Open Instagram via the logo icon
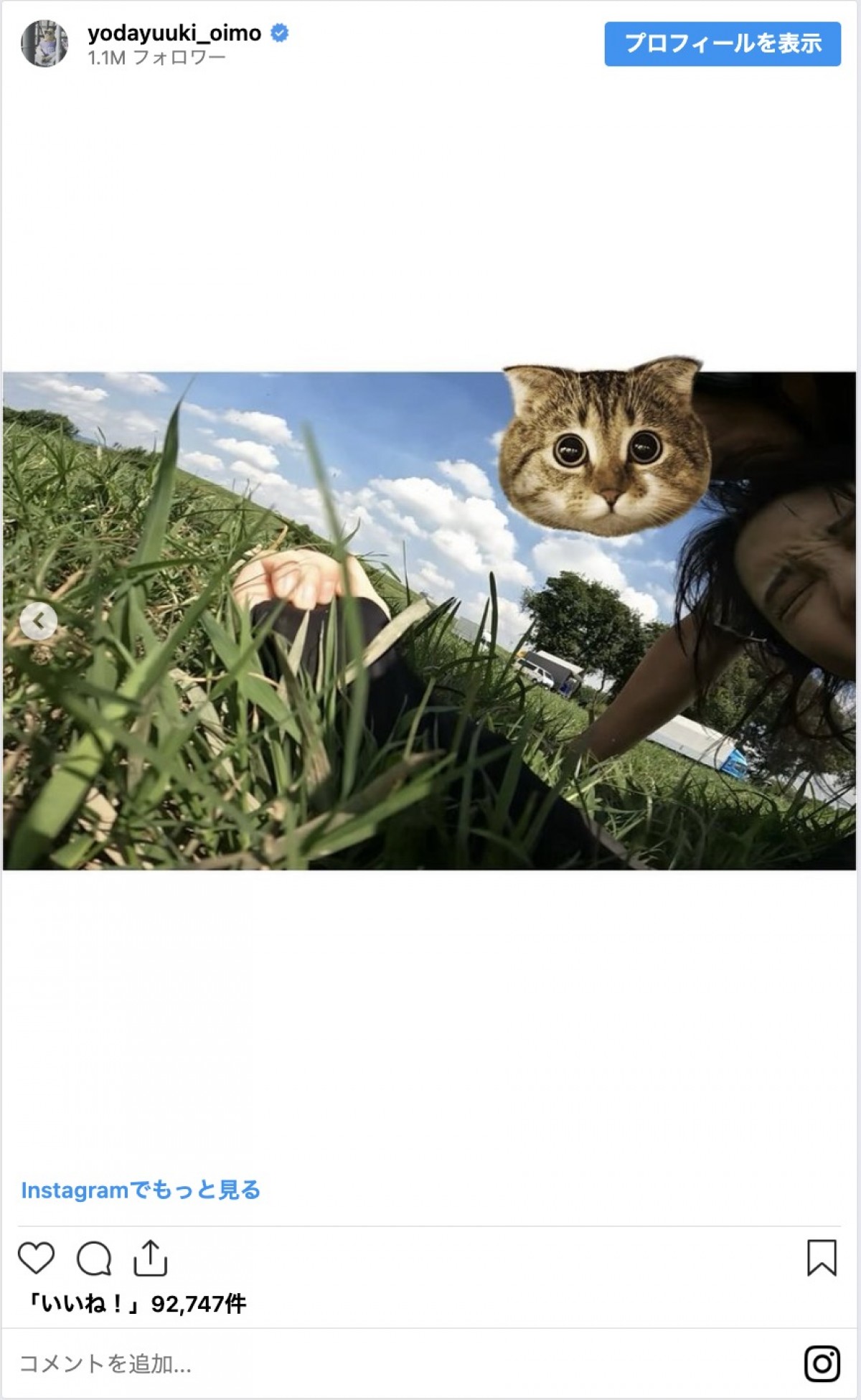861x1400 pixels. pos(822,1363)
